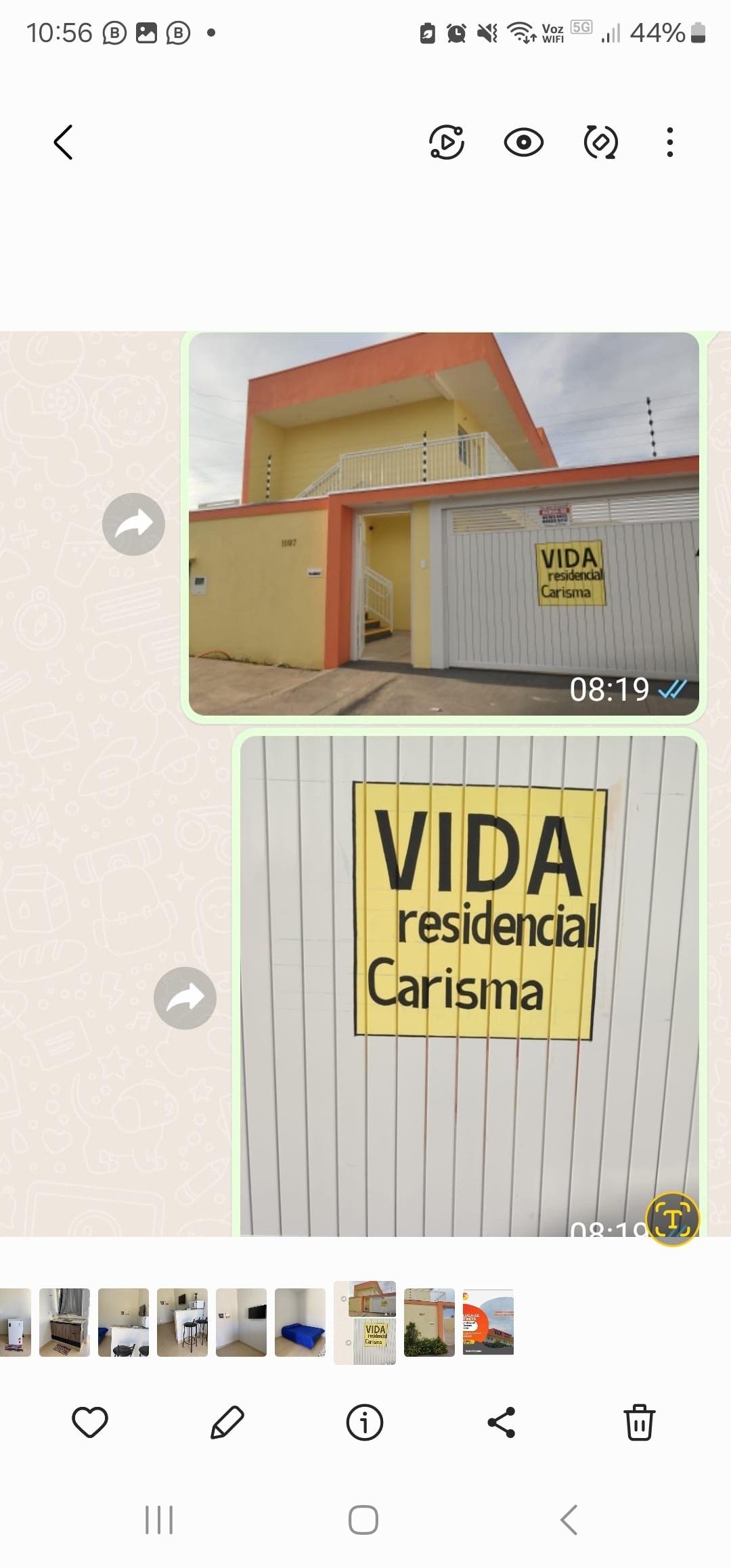Open the blue bed thumbnail in filmstrip
The width and height of the screenshot is (731, 1568).
pos(300,1322)
